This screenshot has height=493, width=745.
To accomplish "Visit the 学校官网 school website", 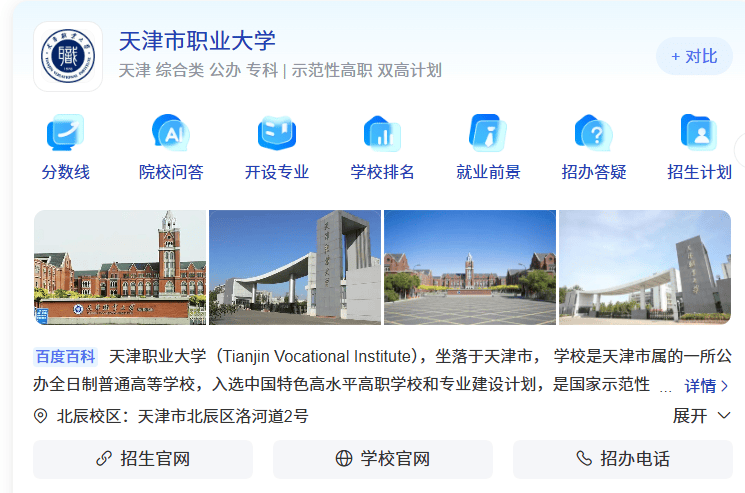I will tap(383, 459).
